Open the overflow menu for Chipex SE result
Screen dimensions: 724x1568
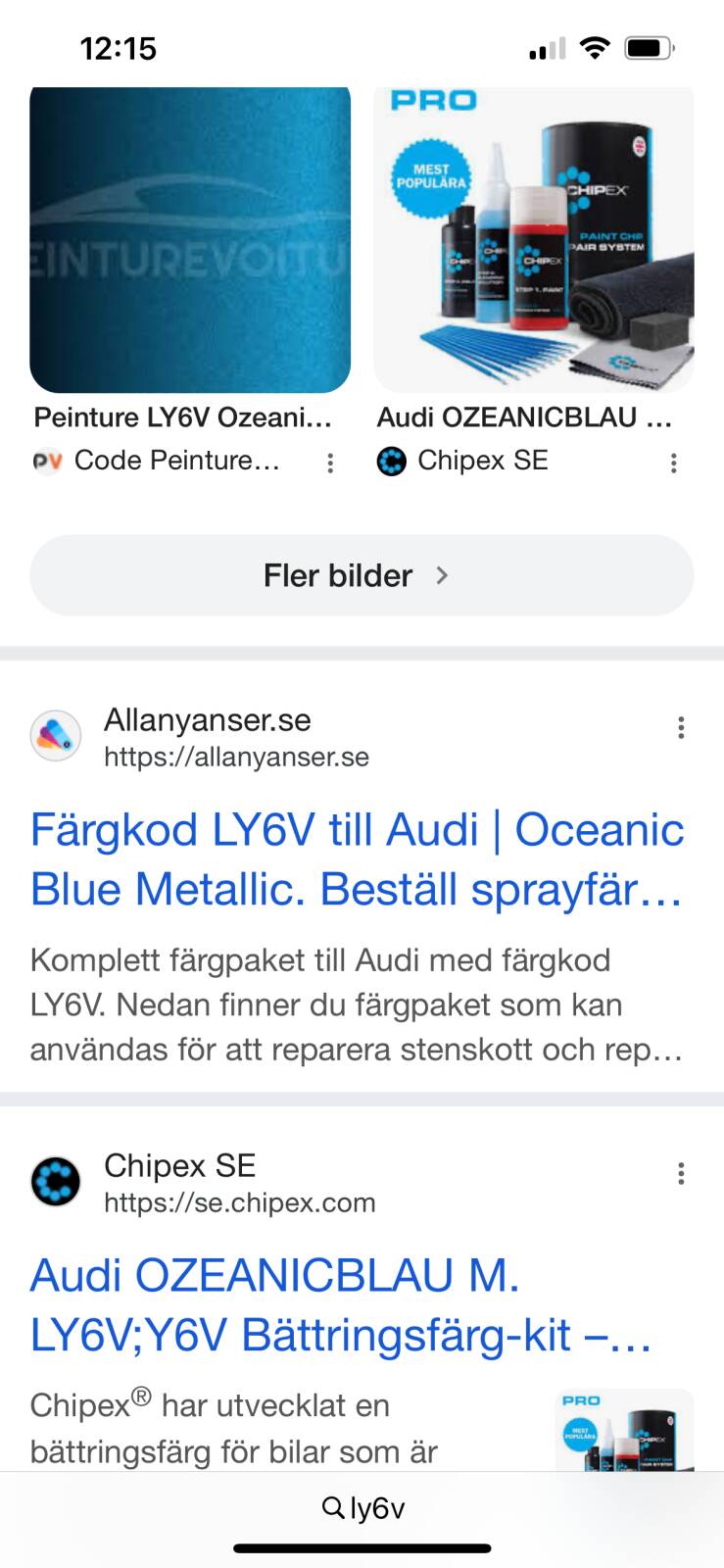681,1173
